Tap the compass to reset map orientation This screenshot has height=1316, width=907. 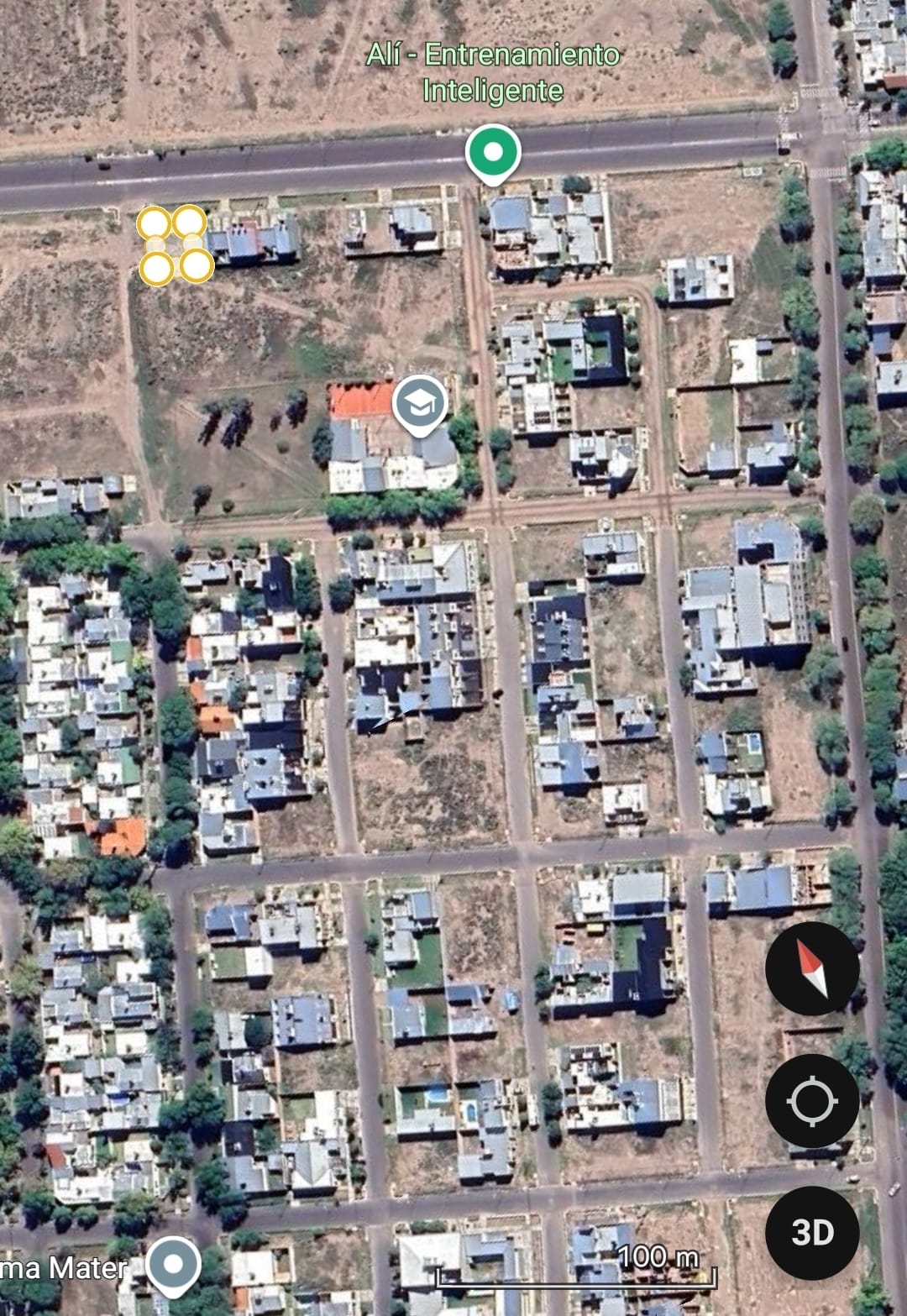click(811, 968)
